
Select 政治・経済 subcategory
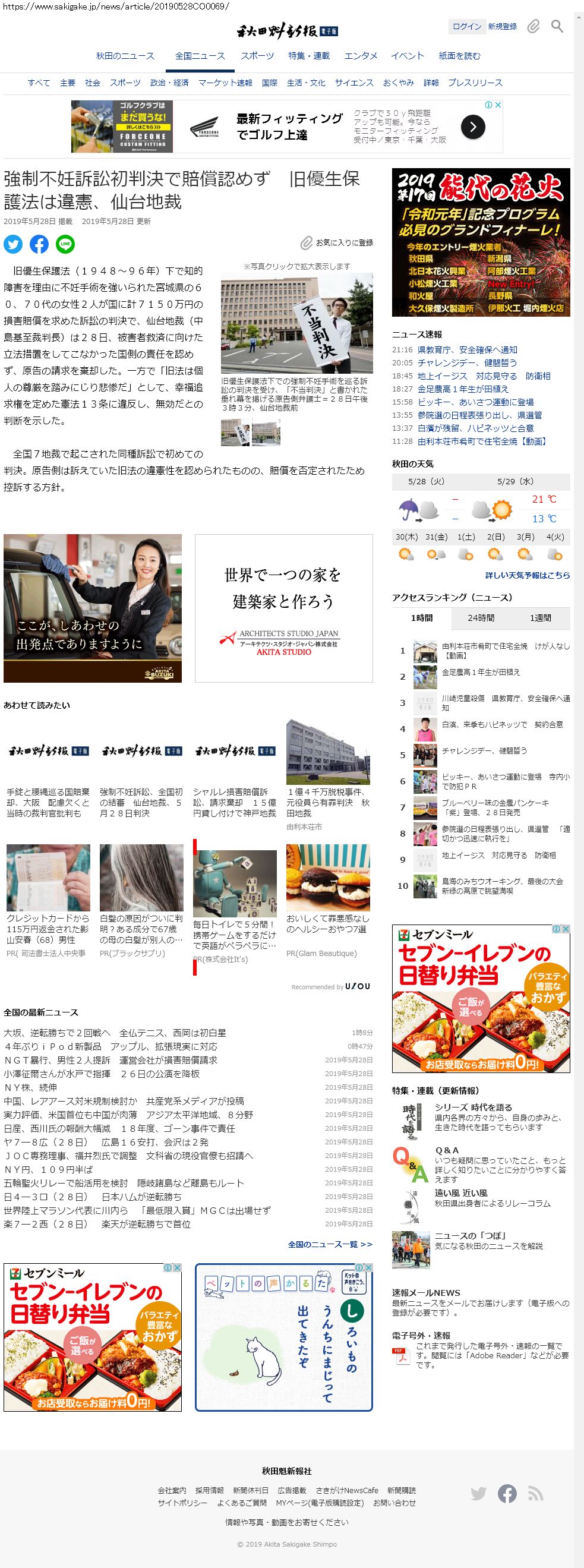[x=169, y=83]
